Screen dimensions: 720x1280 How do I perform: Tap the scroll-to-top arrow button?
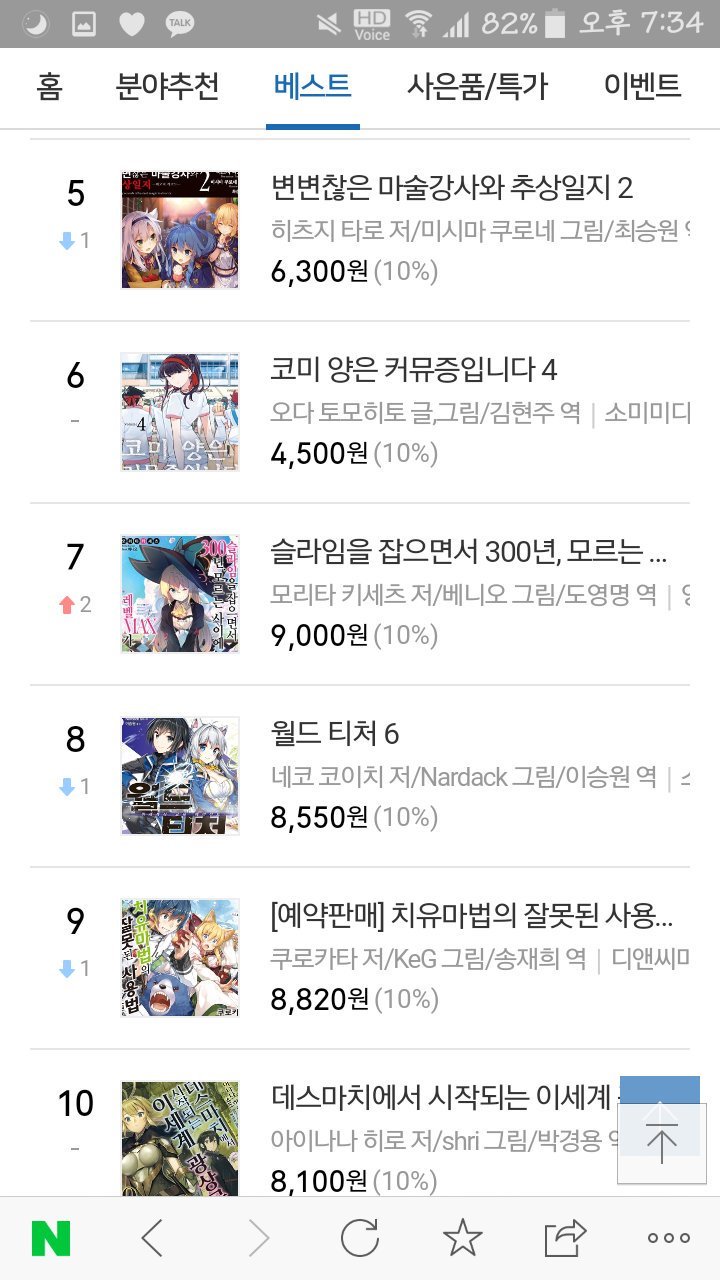pos(661,1143)
